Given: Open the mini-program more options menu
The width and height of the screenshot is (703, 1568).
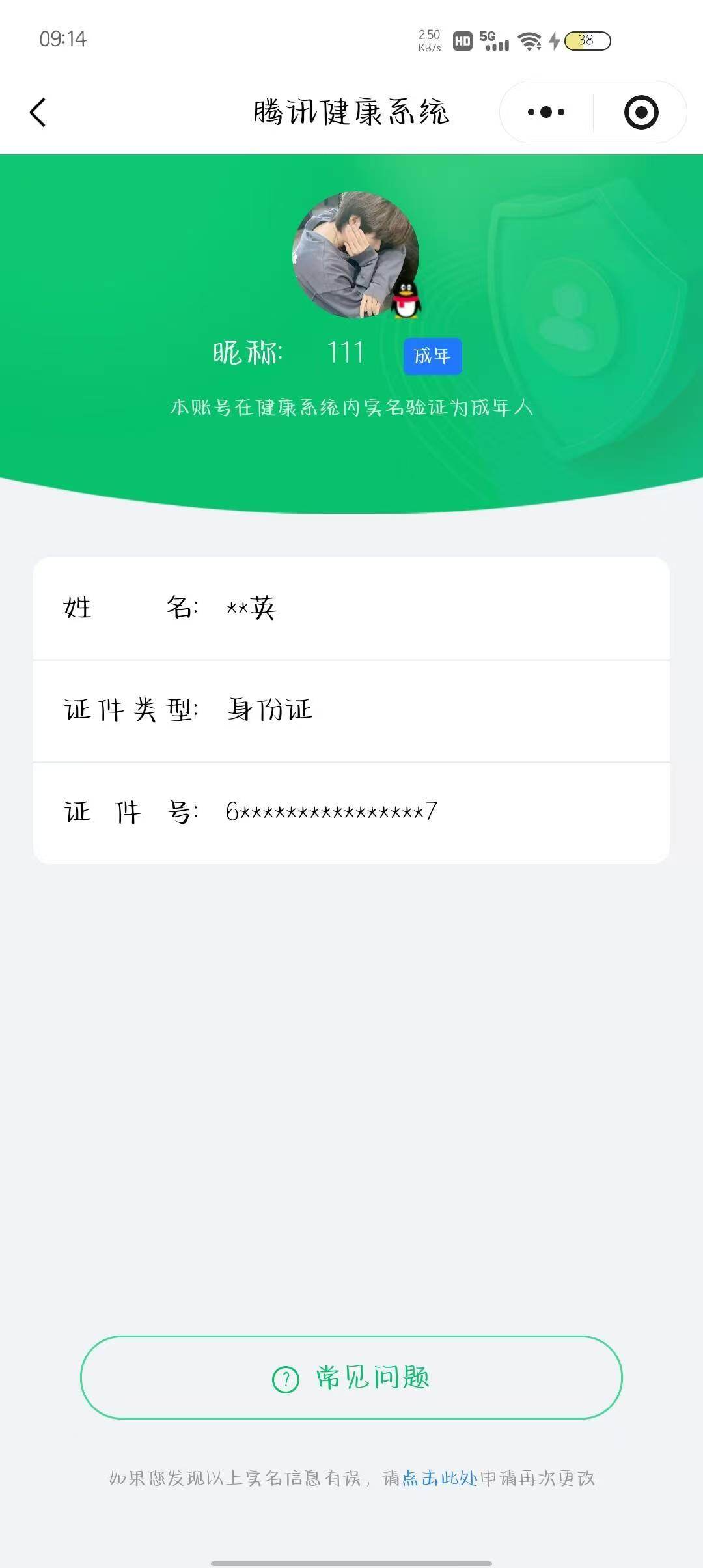Looking at the screenshot, I should pos(545,111).
